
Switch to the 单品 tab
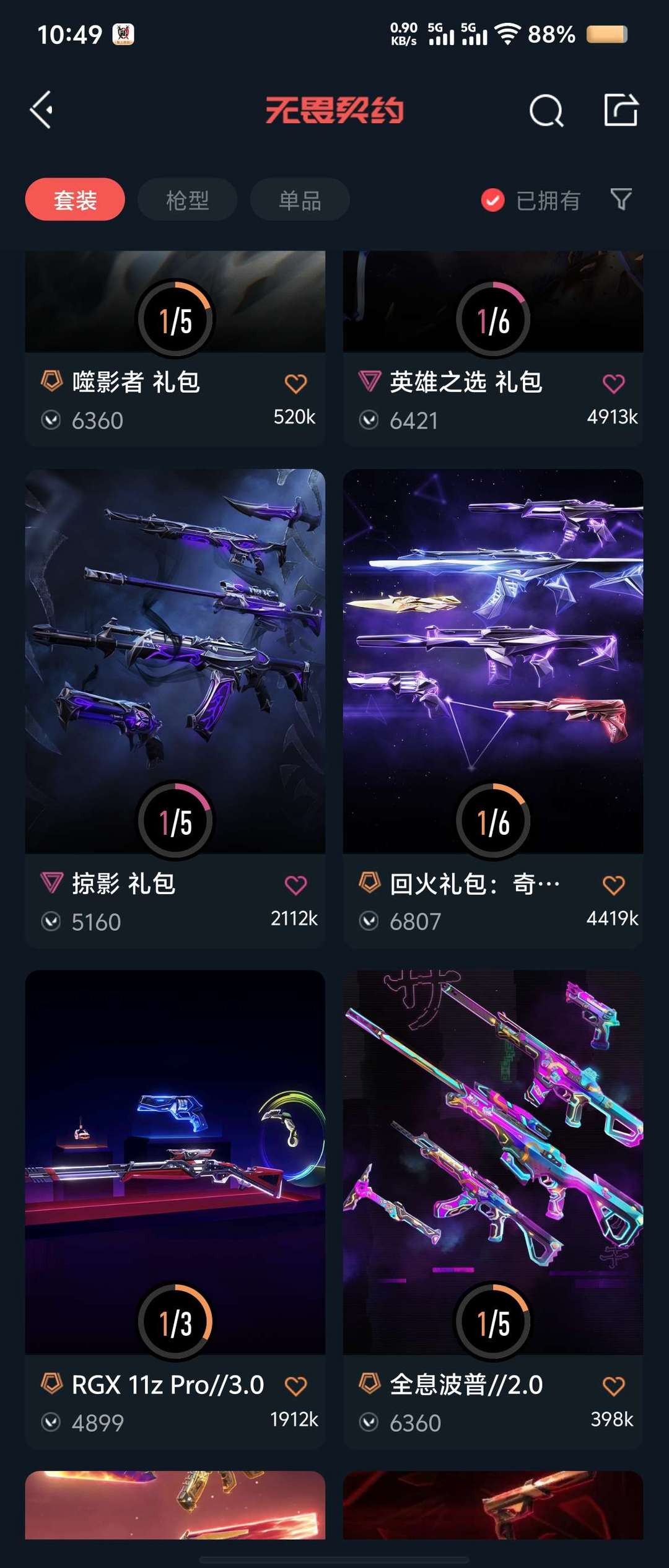(299, 199)
